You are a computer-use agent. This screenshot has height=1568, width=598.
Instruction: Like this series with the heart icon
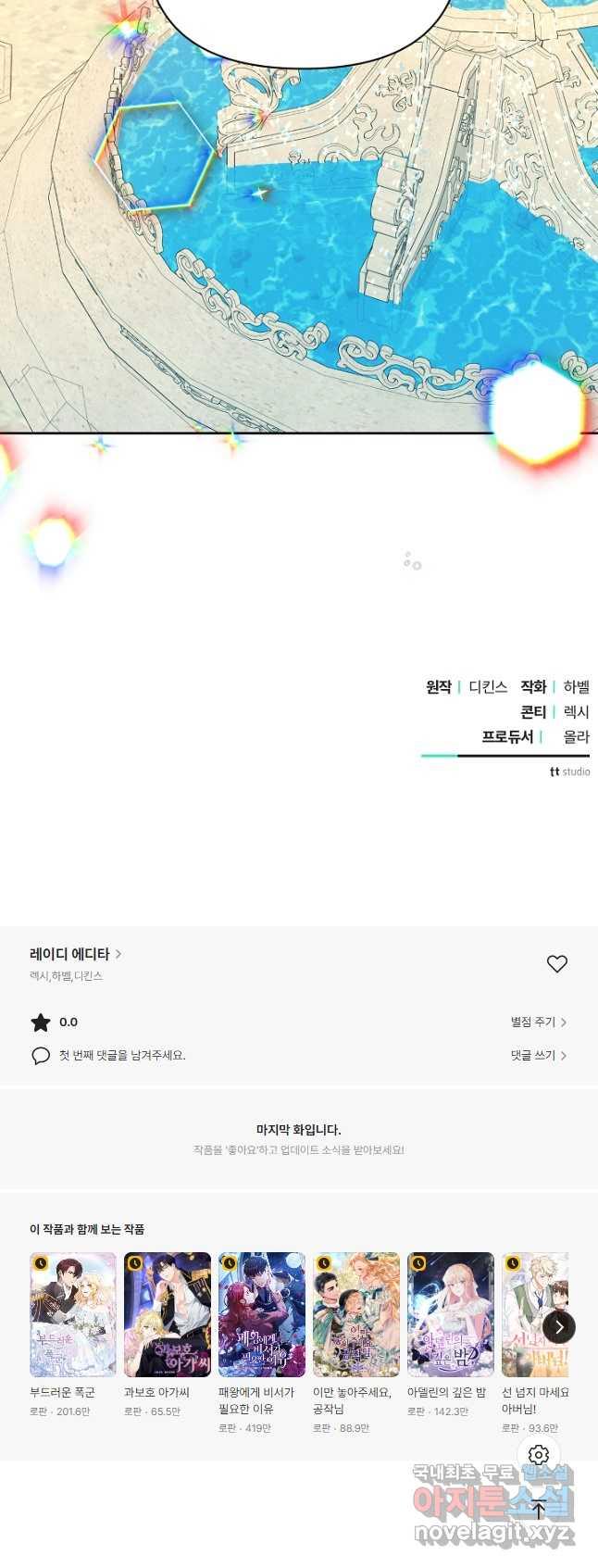pyautogui.click(x=556, y=964)
